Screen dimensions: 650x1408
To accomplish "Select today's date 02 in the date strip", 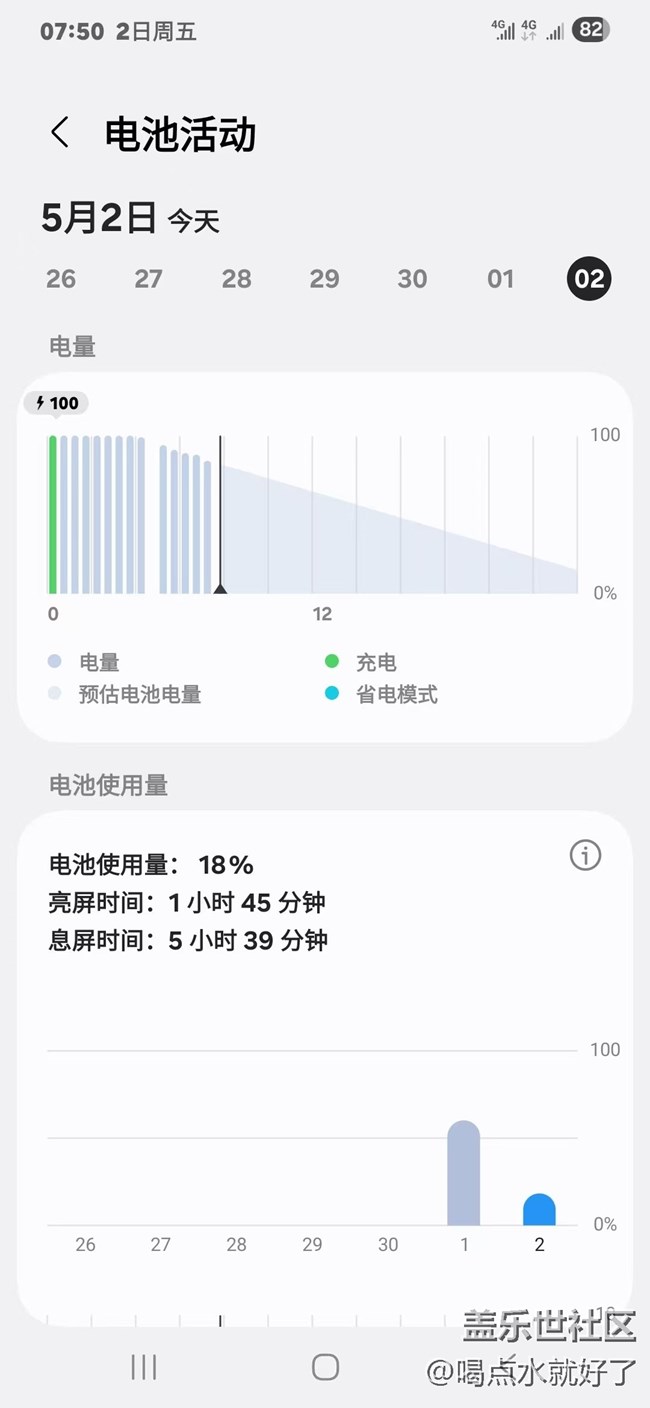I will point(589,279).
